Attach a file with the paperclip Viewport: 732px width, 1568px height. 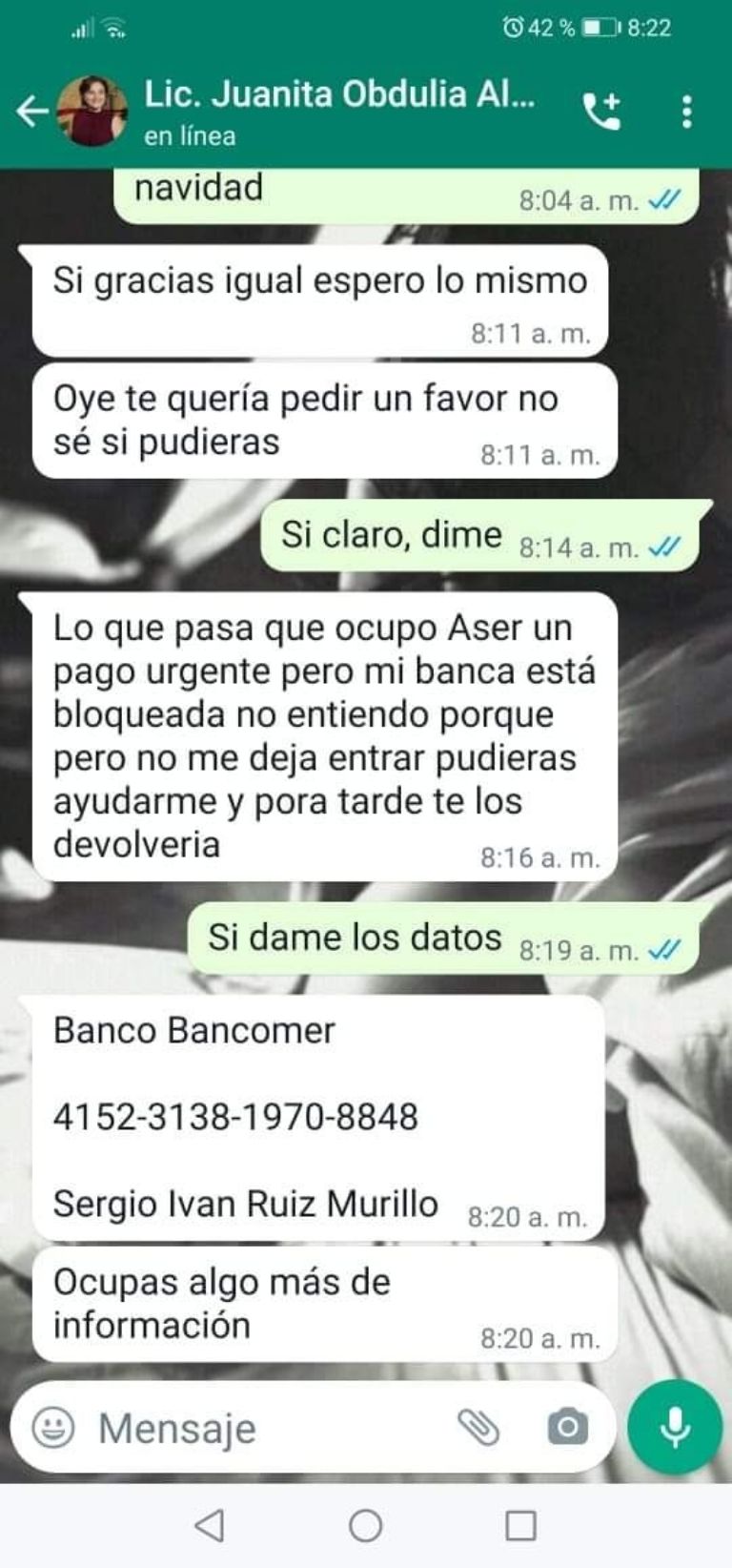coord(479,1428)
